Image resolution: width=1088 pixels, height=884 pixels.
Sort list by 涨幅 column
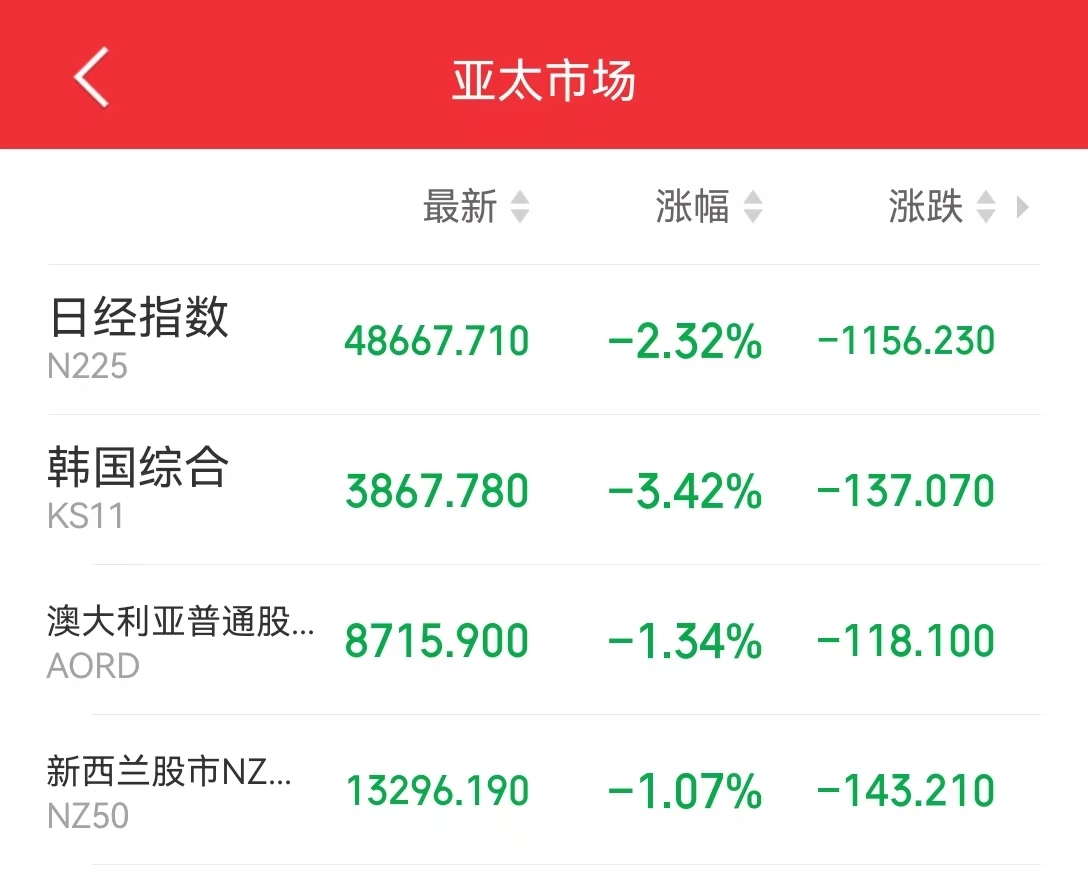(x=709, y=207)
